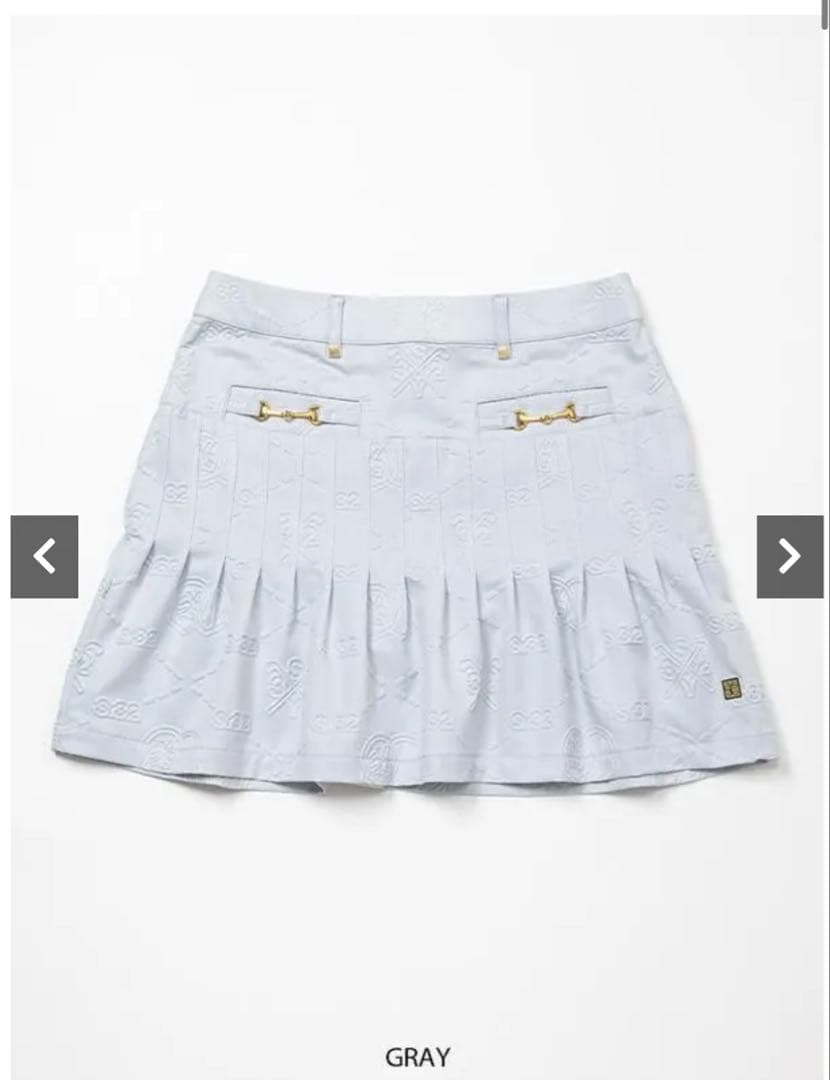Go back to the previous product image
This screenshot has height=1080, width=830.
point(44,557)
